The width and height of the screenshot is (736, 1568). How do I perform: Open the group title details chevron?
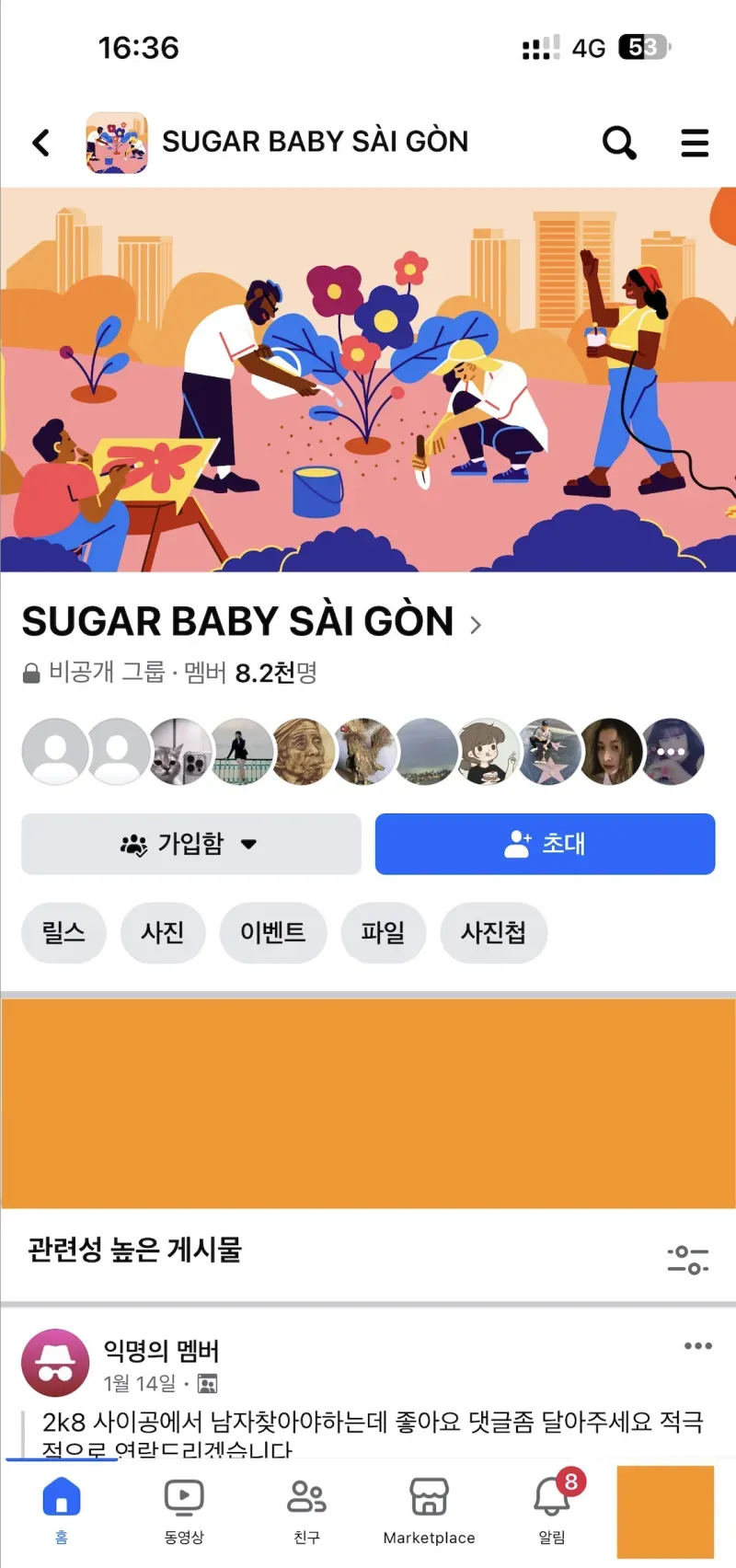pos(476,626)
